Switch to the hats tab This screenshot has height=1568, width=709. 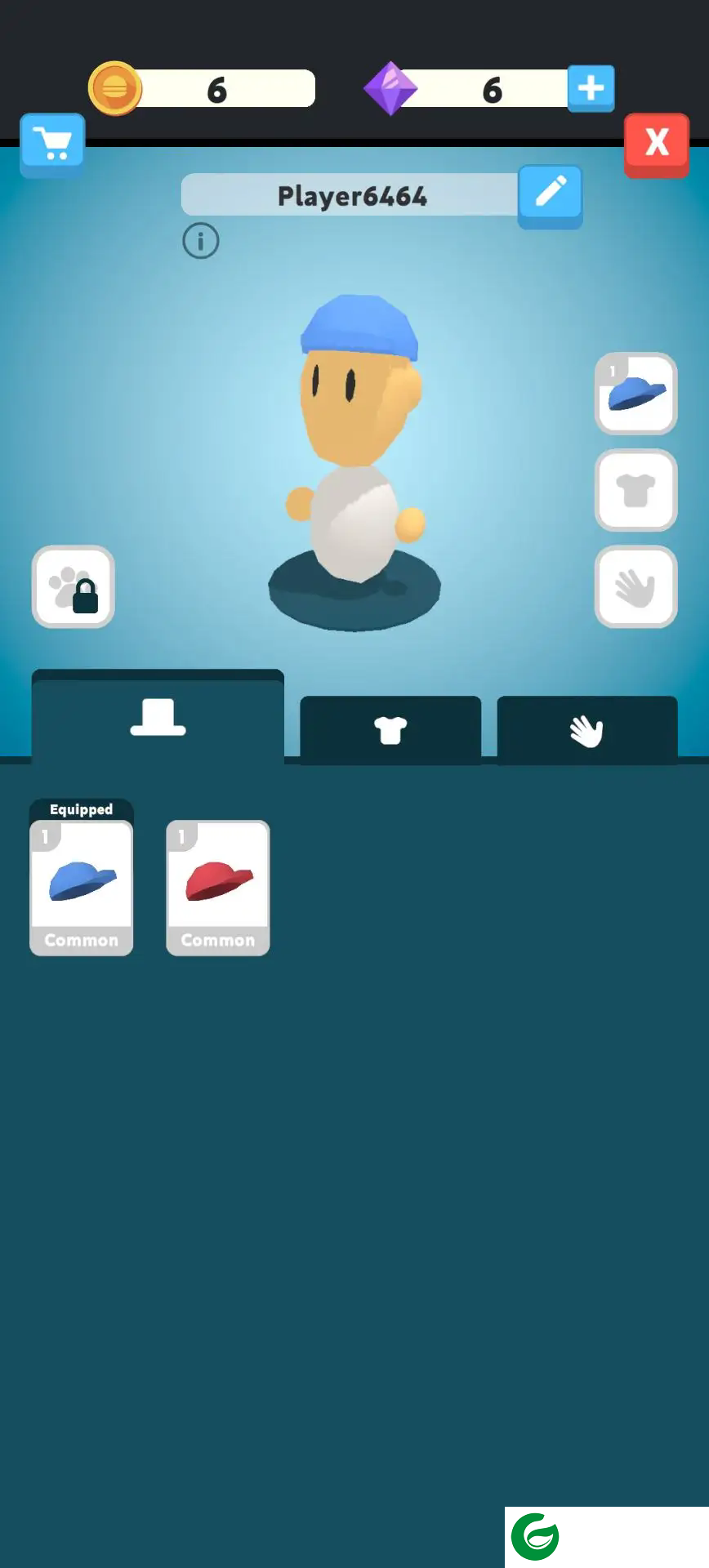[x=158, y=719]
